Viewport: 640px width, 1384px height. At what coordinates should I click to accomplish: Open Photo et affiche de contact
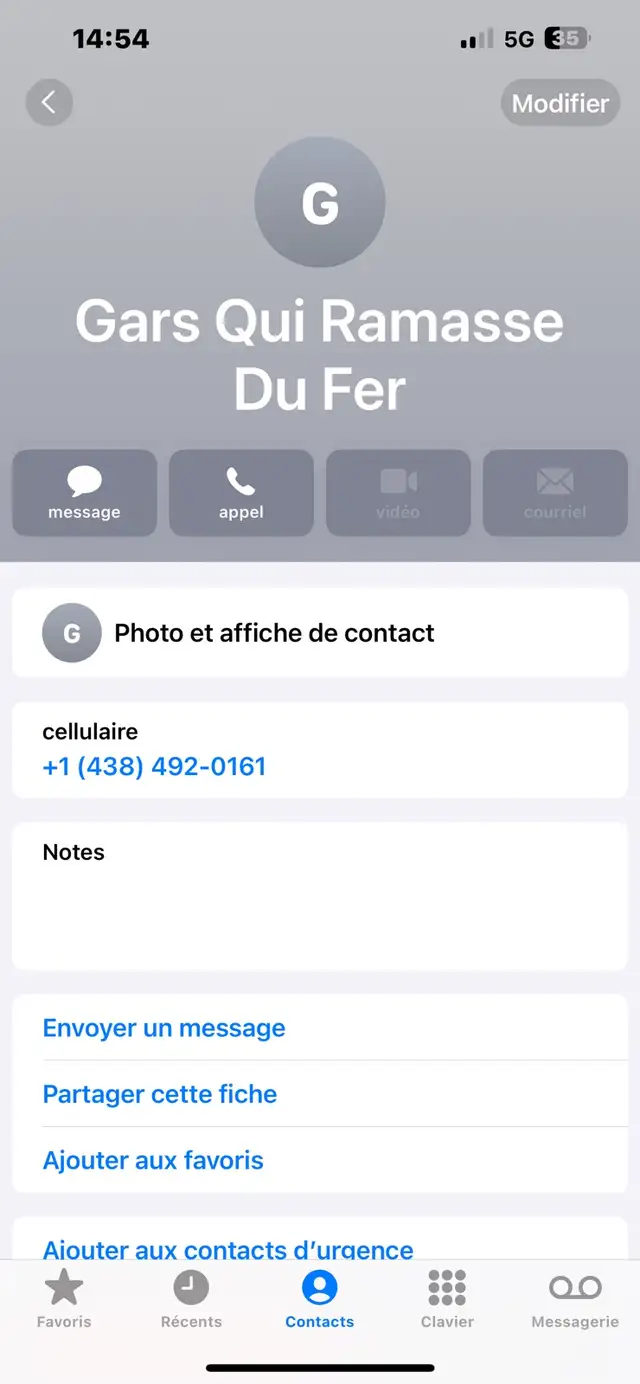tap(320, 633)
